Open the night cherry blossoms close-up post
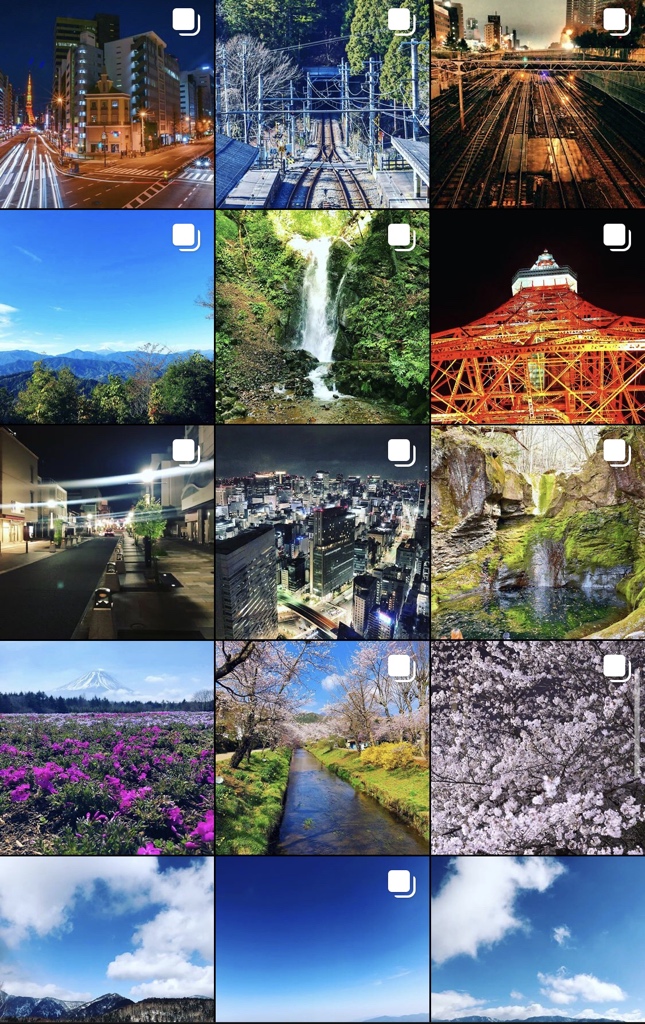Screen dimensions: 645x1024 click(538, 748)
